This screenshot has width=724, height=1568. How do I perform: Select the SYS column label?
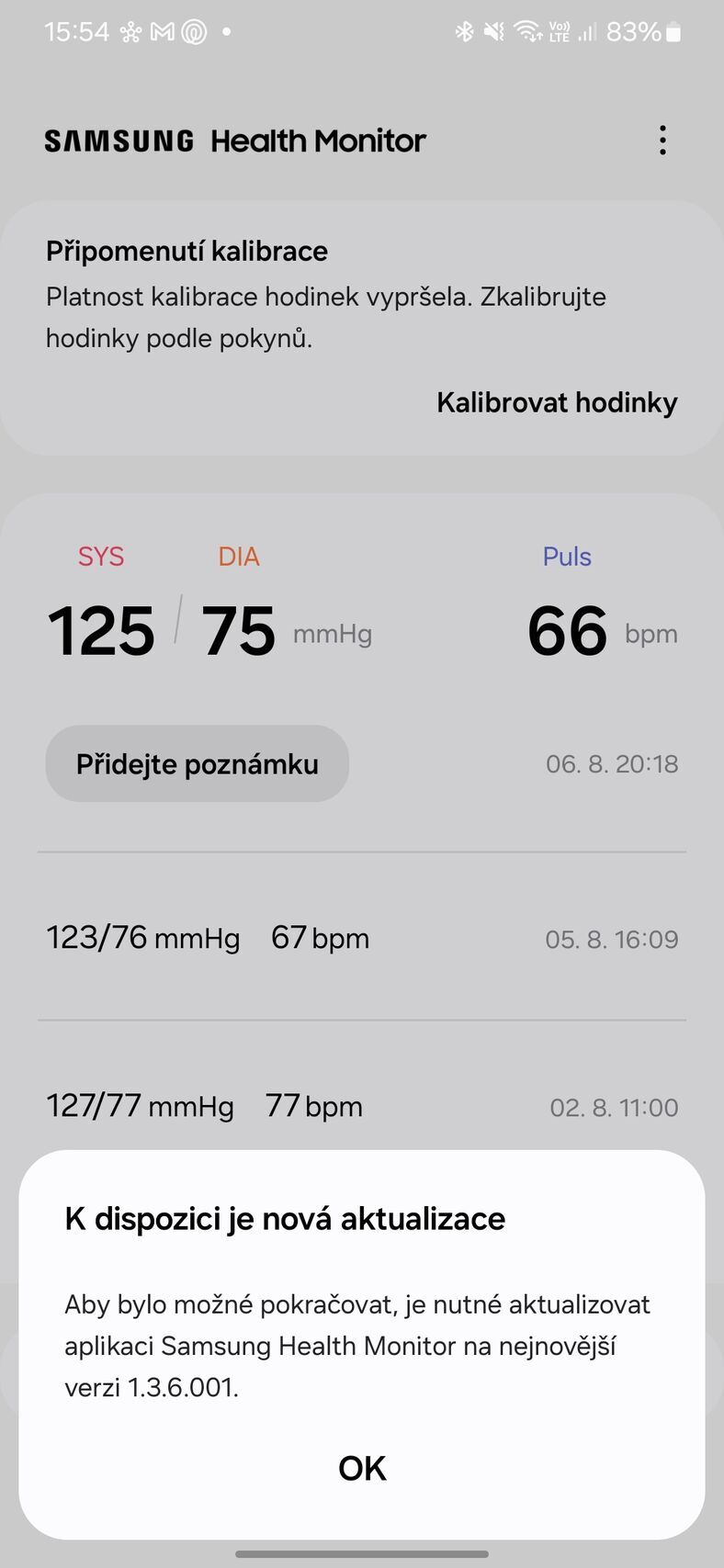pos(100,556)
